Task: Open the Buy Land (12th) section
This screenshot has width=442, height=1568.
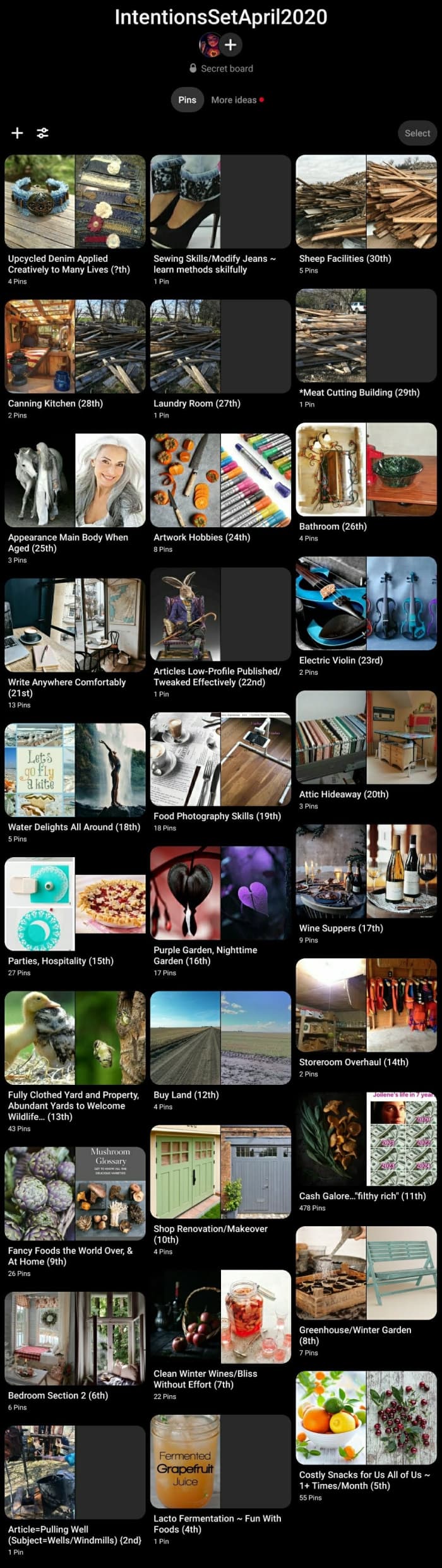Action: 220,1038
